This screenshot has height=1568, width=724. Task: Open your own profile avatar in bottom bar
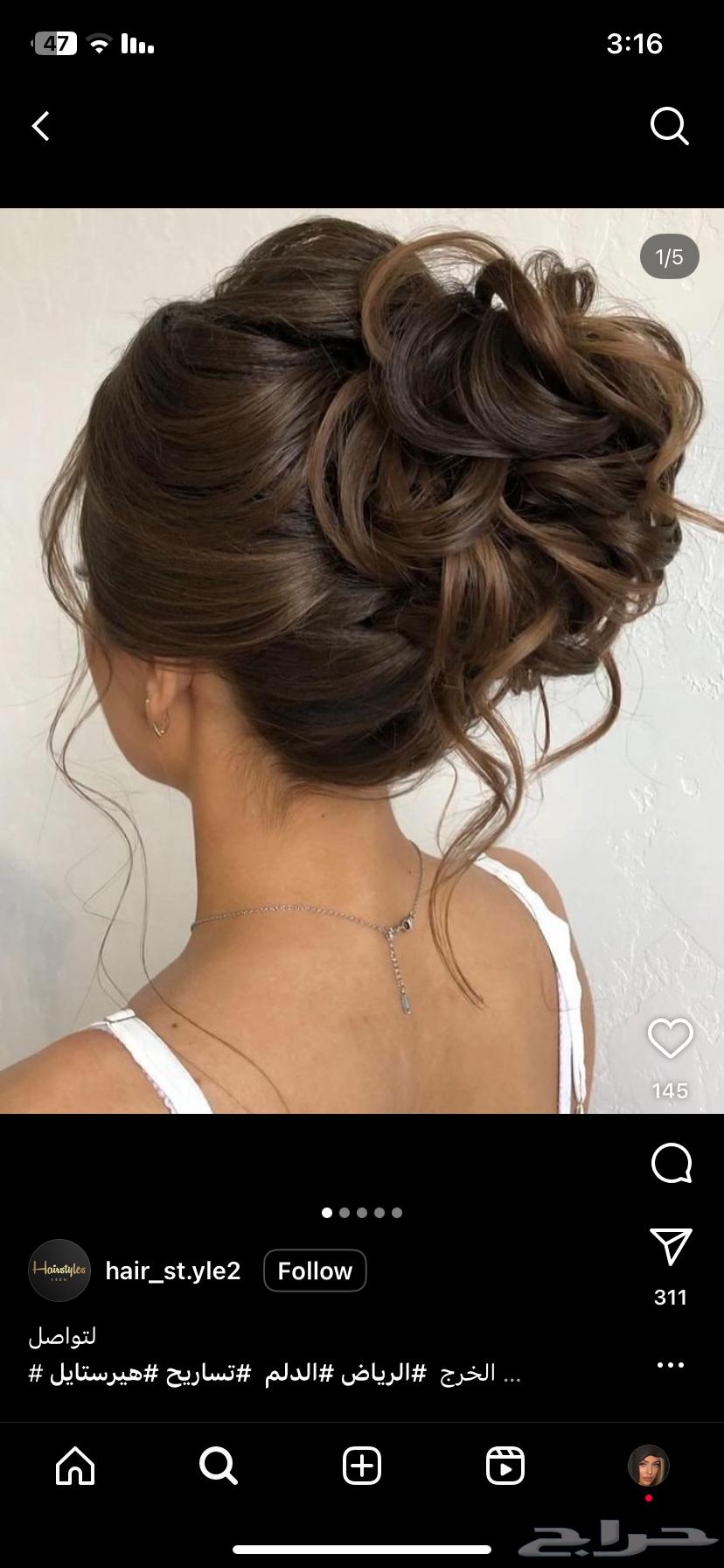point(648,1467)
